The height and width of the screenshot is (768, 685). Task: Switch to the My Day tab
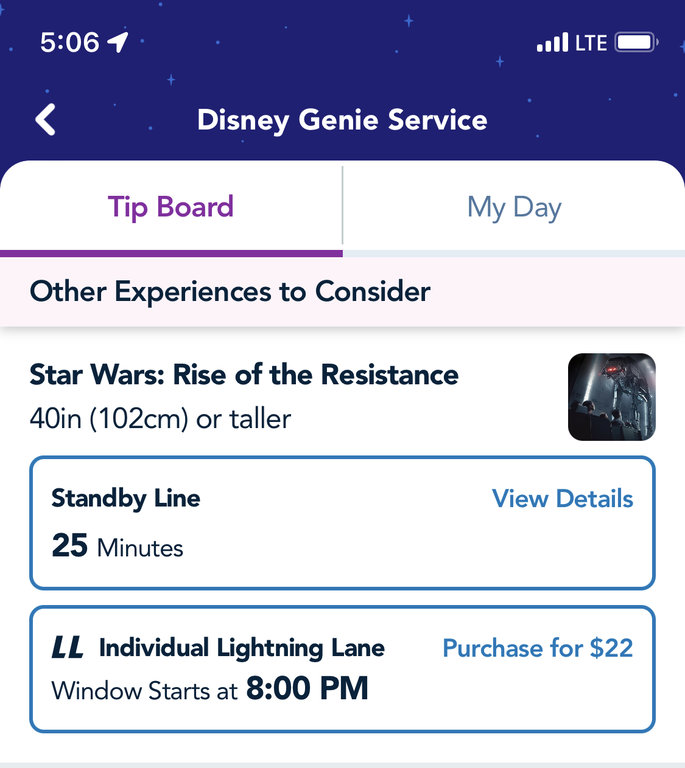514,208
